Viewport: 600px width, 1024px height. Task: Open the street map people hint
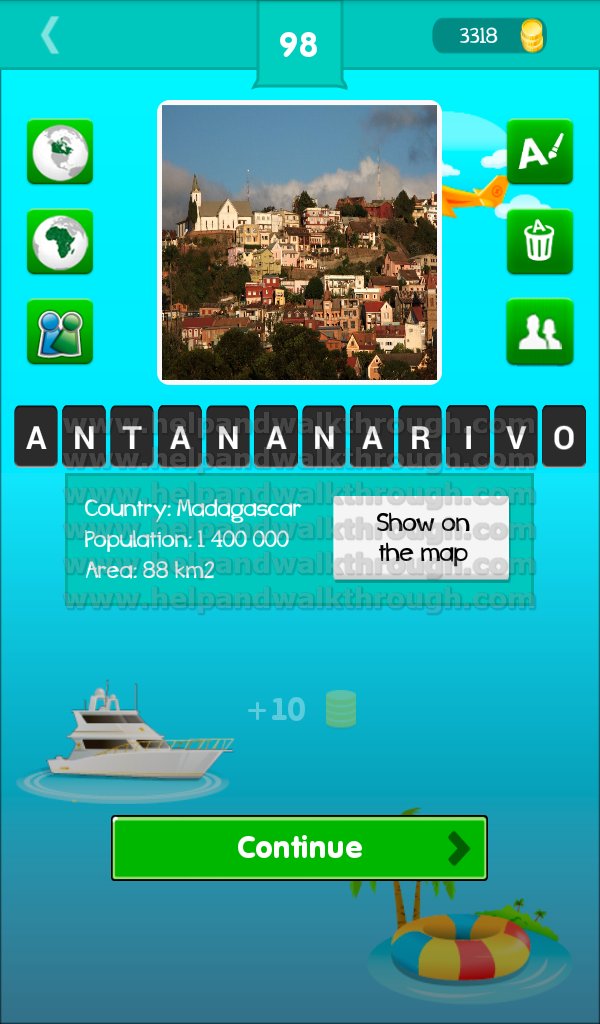pyautogui.click(x=60, y=332)
